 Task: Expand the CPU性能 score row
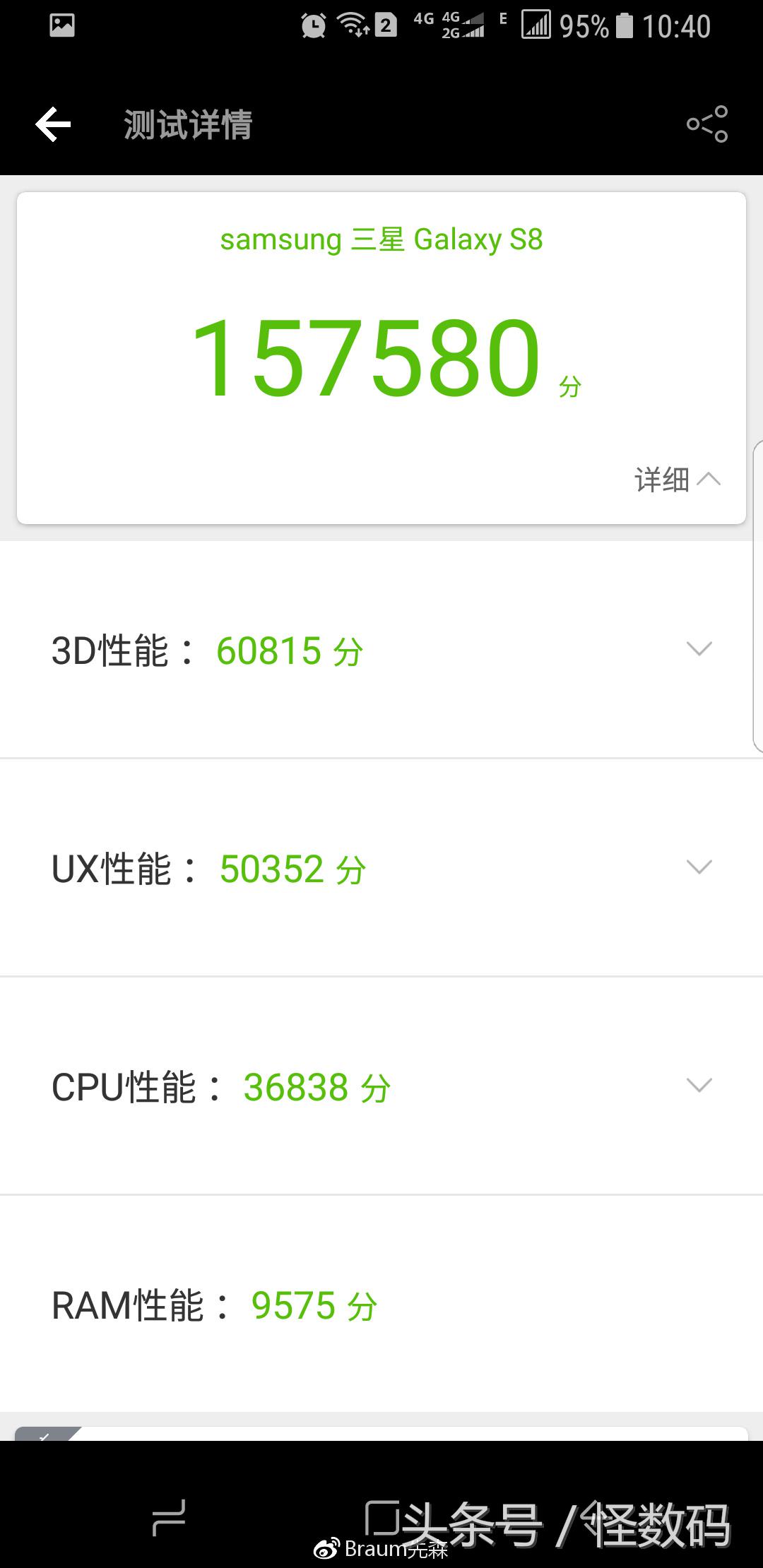(x=699, y=1086)
